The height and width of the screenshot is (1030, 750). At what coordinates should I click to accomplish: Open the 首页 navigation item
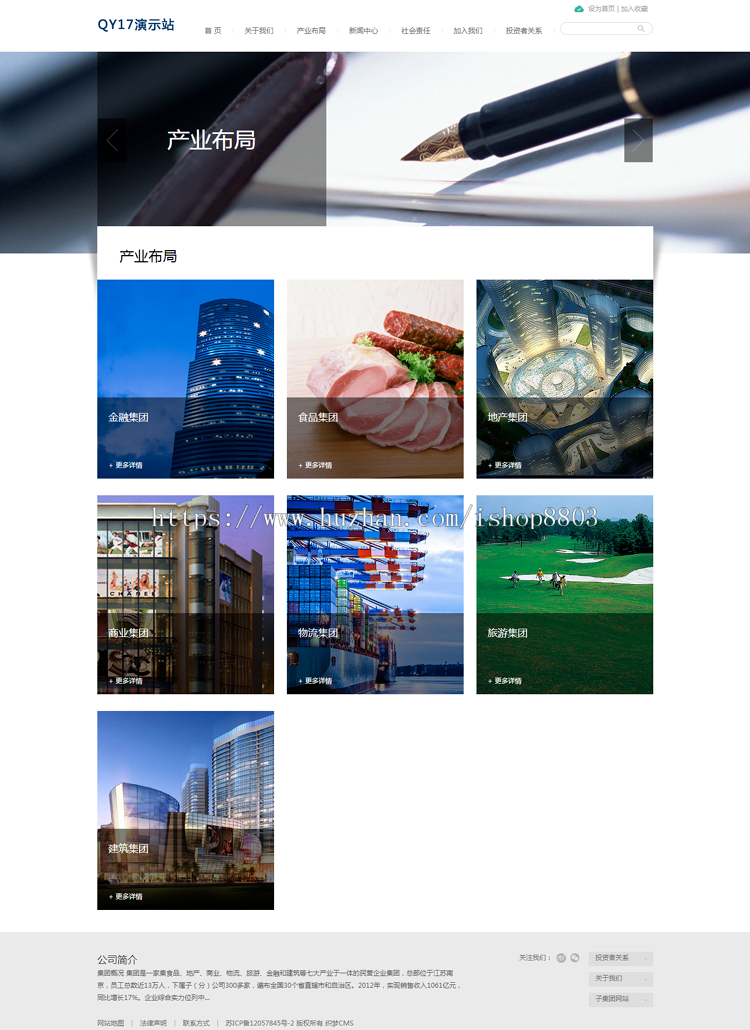pos(213,31)
